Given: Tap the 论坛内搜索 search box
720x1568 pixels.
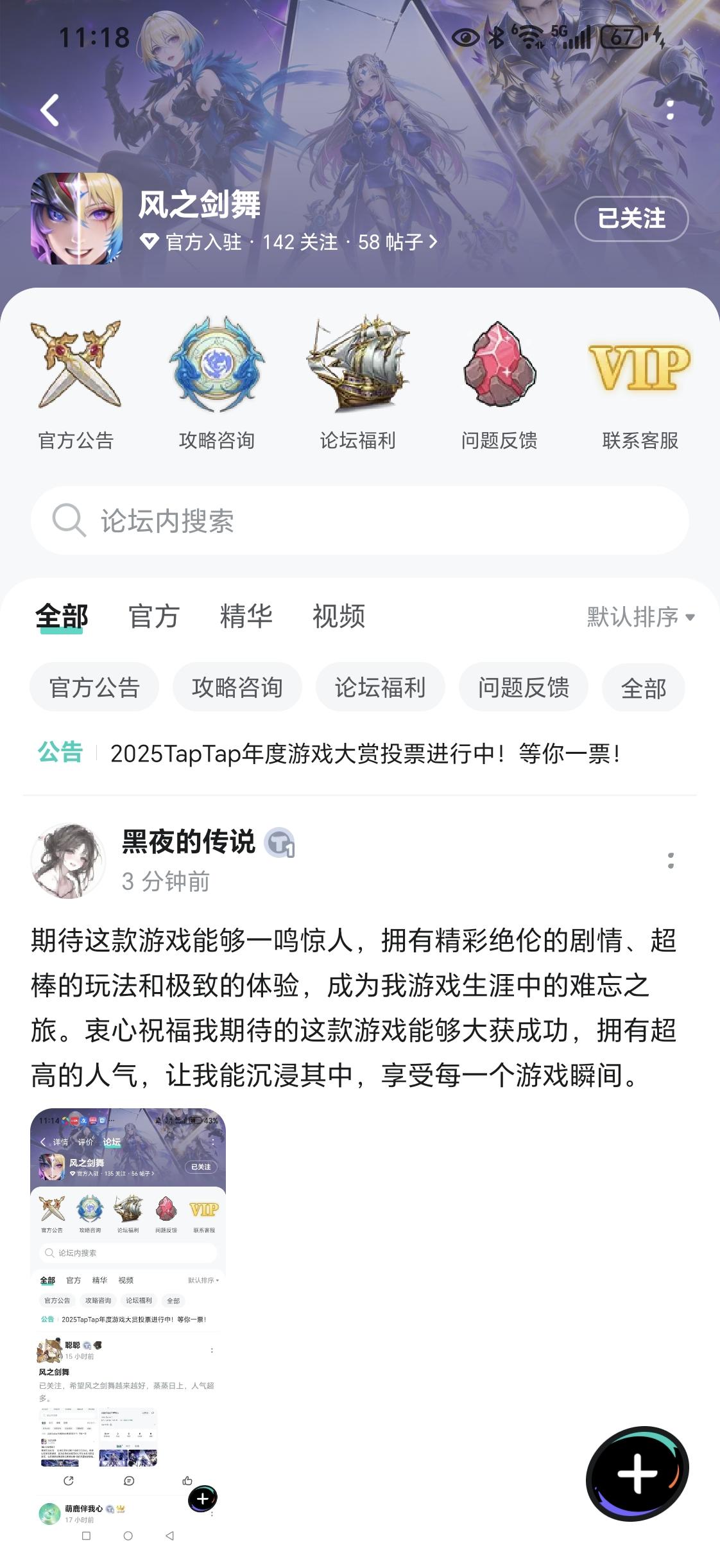Looking at the screenshot, I should (360, 520).
